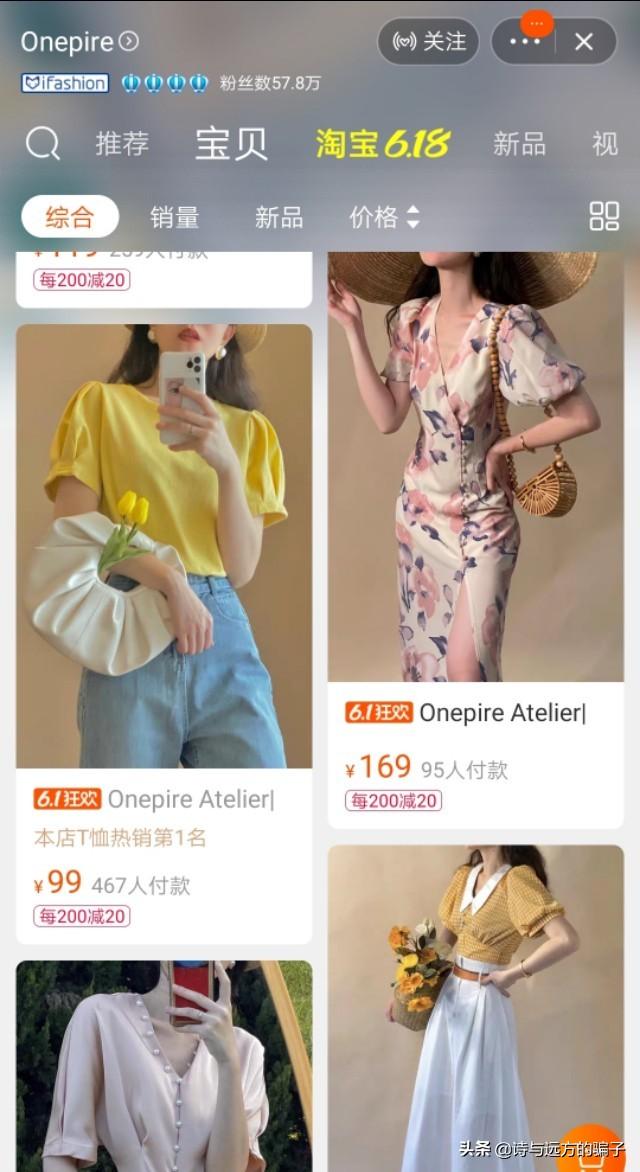This screenshot has height=1172, width=640.
Task: View the yellow top with white skirt product
Action: click(476, 1000)
